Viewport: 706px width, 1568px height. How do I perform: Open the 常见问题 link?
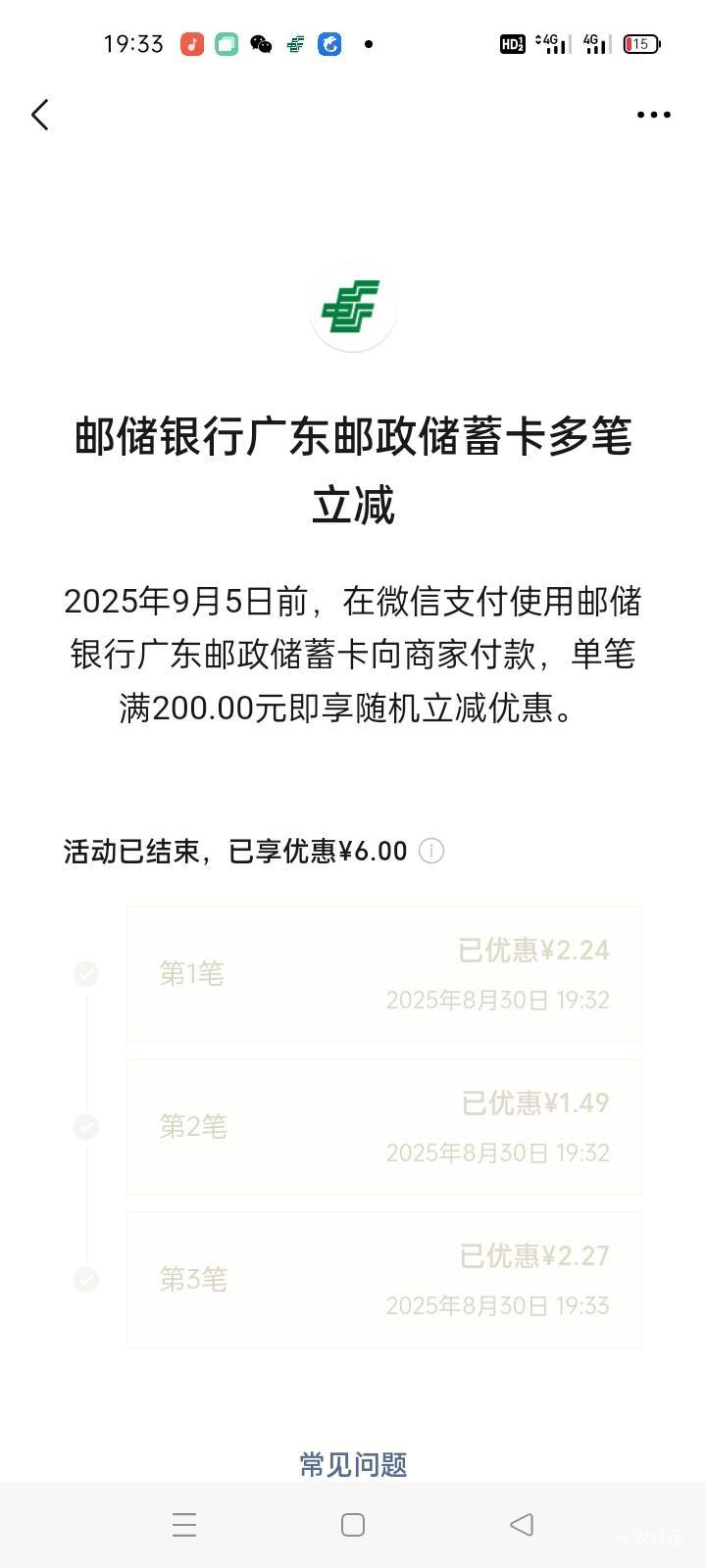tap(353, 1464)
